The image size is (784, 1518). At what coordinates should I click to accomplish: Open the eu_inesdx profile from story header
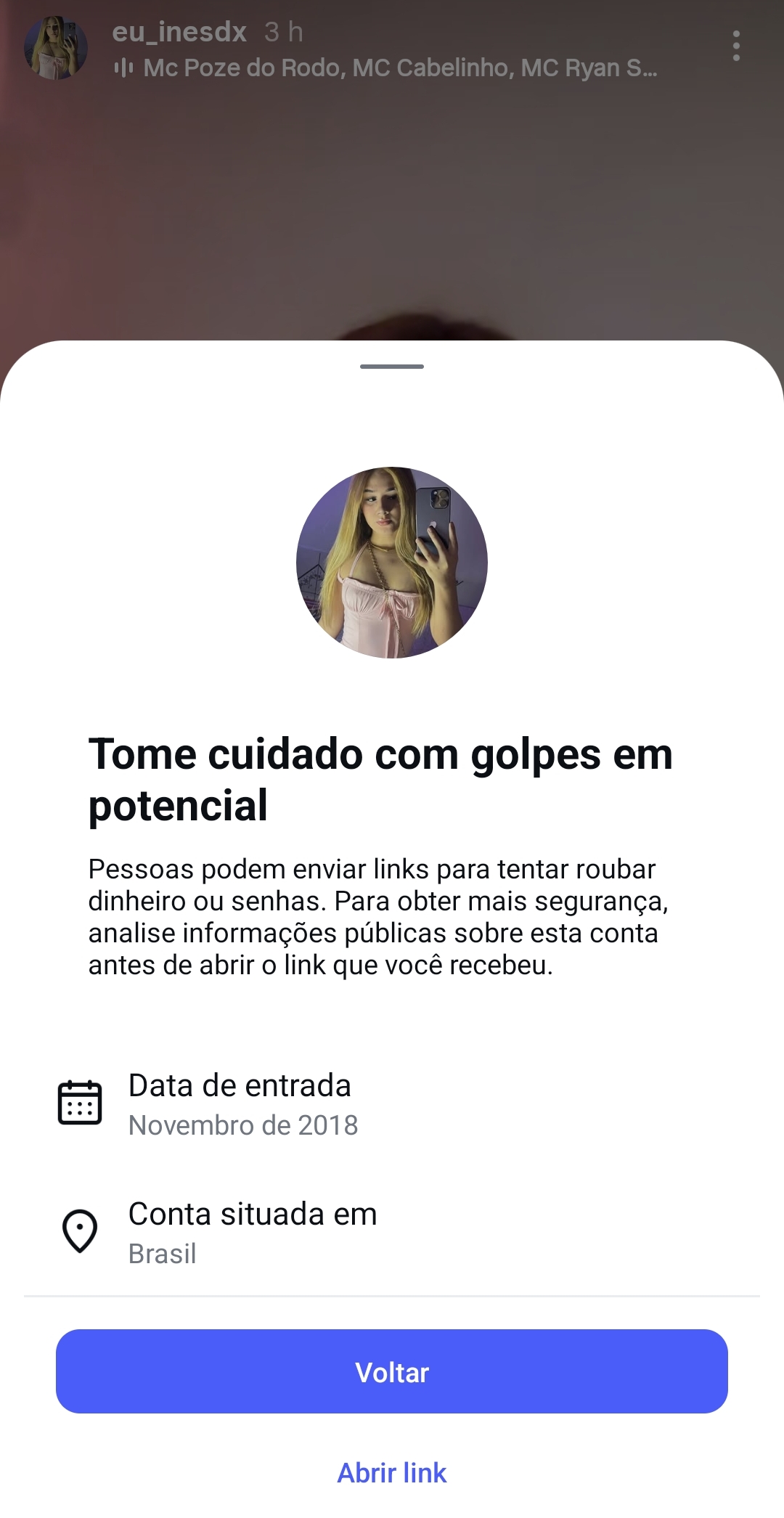(x=179, y=32)
